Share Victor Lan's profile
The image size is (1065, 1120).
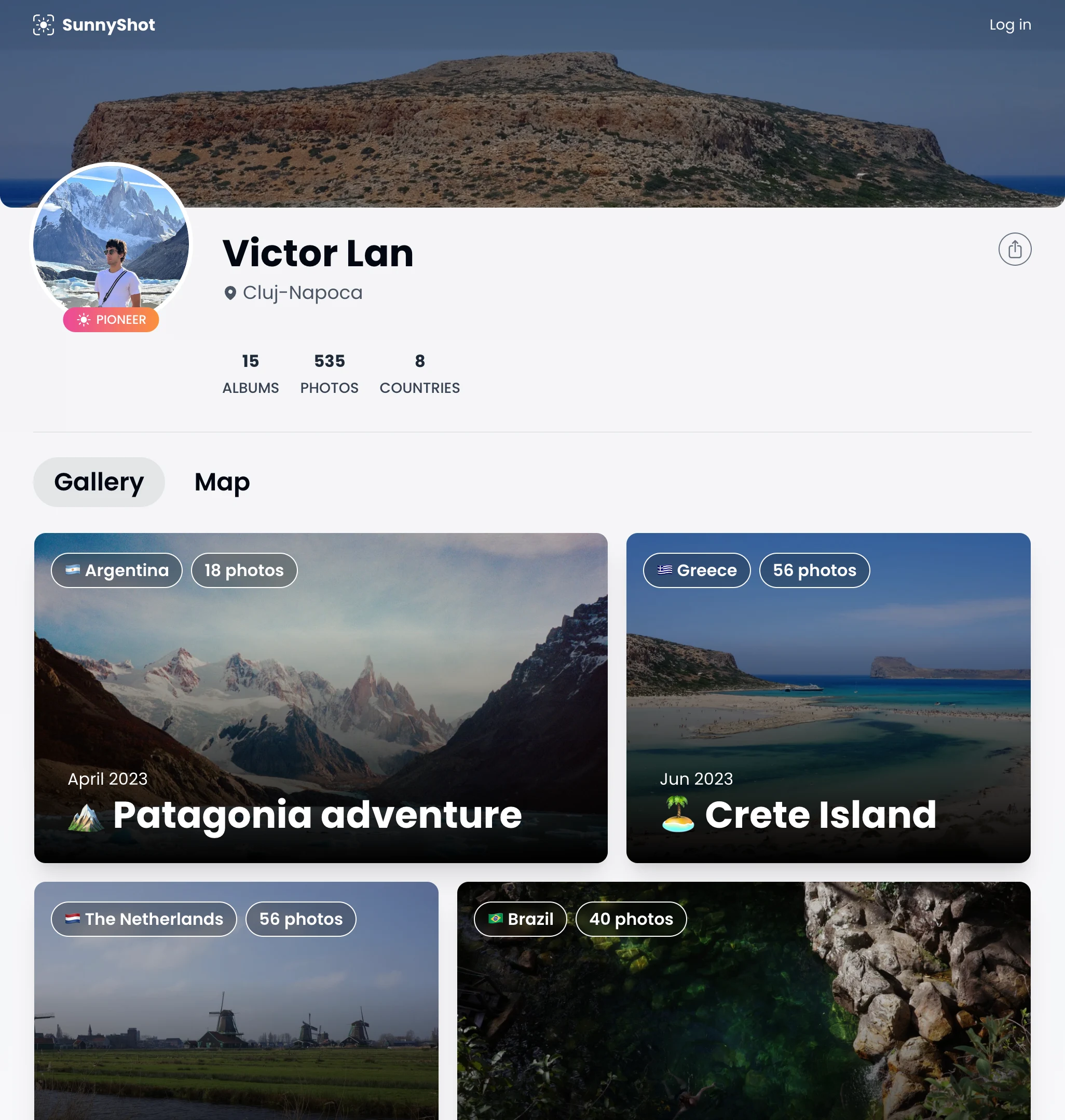(x=1015, y=249)
